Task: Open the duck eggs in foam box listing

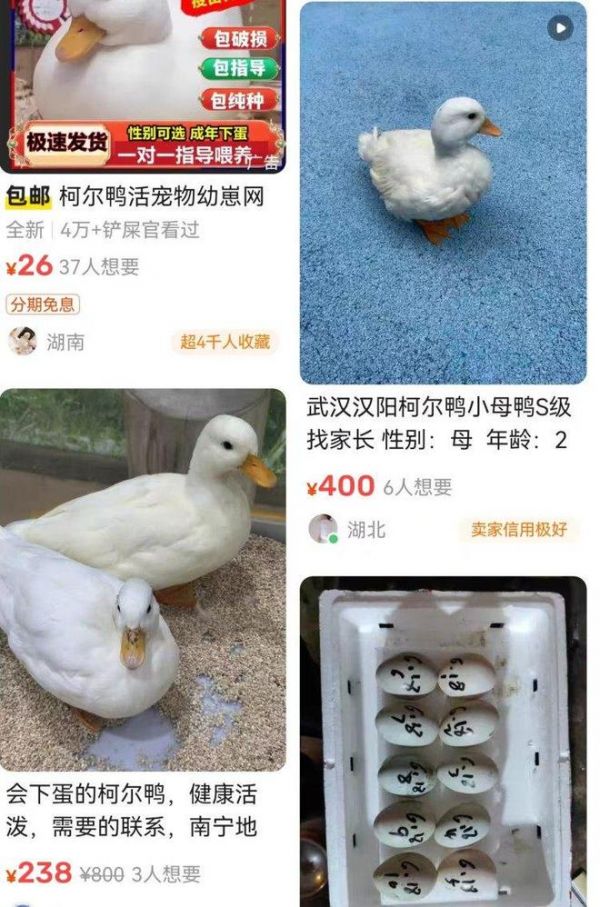Action: pos(443,740)
